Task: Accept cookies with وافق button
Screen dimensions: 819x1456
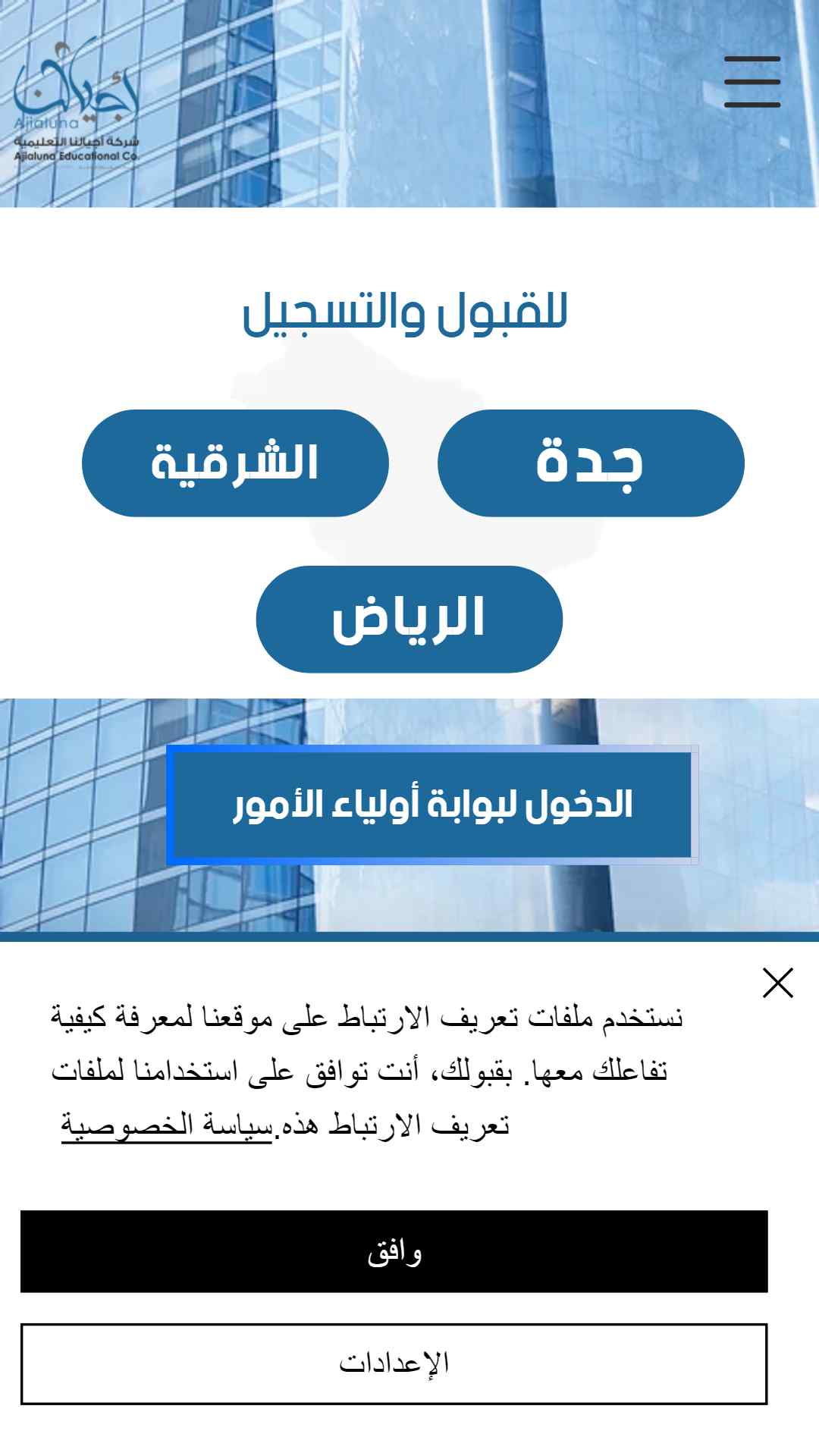Action: [394, 1251]
